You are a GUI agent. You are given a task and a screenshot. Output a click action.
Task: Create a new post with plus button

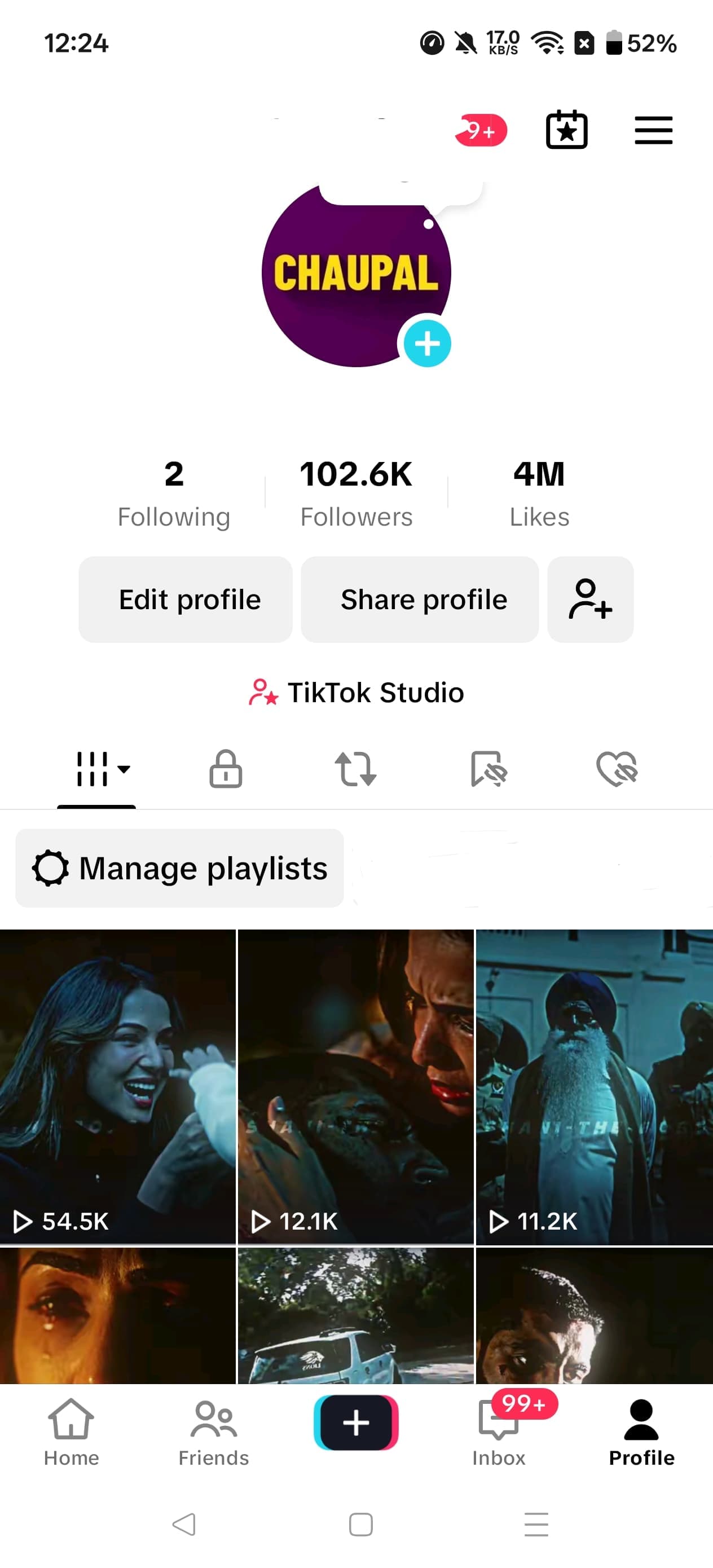(x=356, y=1422)
